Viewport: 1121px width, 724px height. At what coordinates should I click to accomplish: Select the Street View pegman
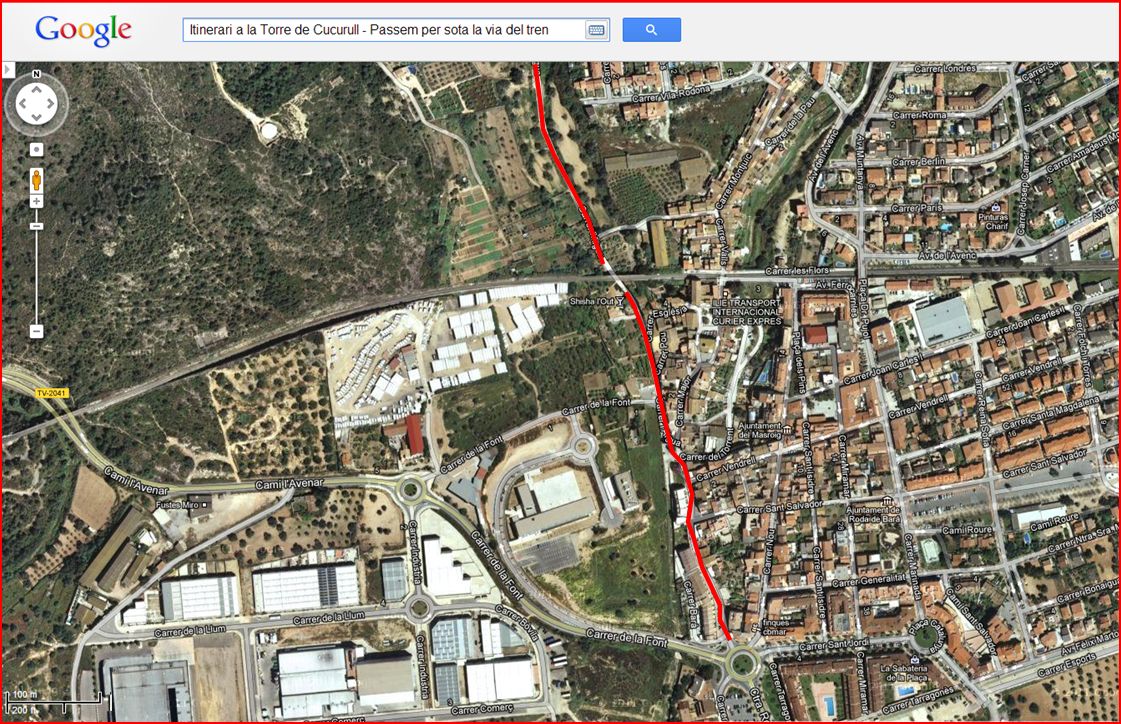point(36,180)
